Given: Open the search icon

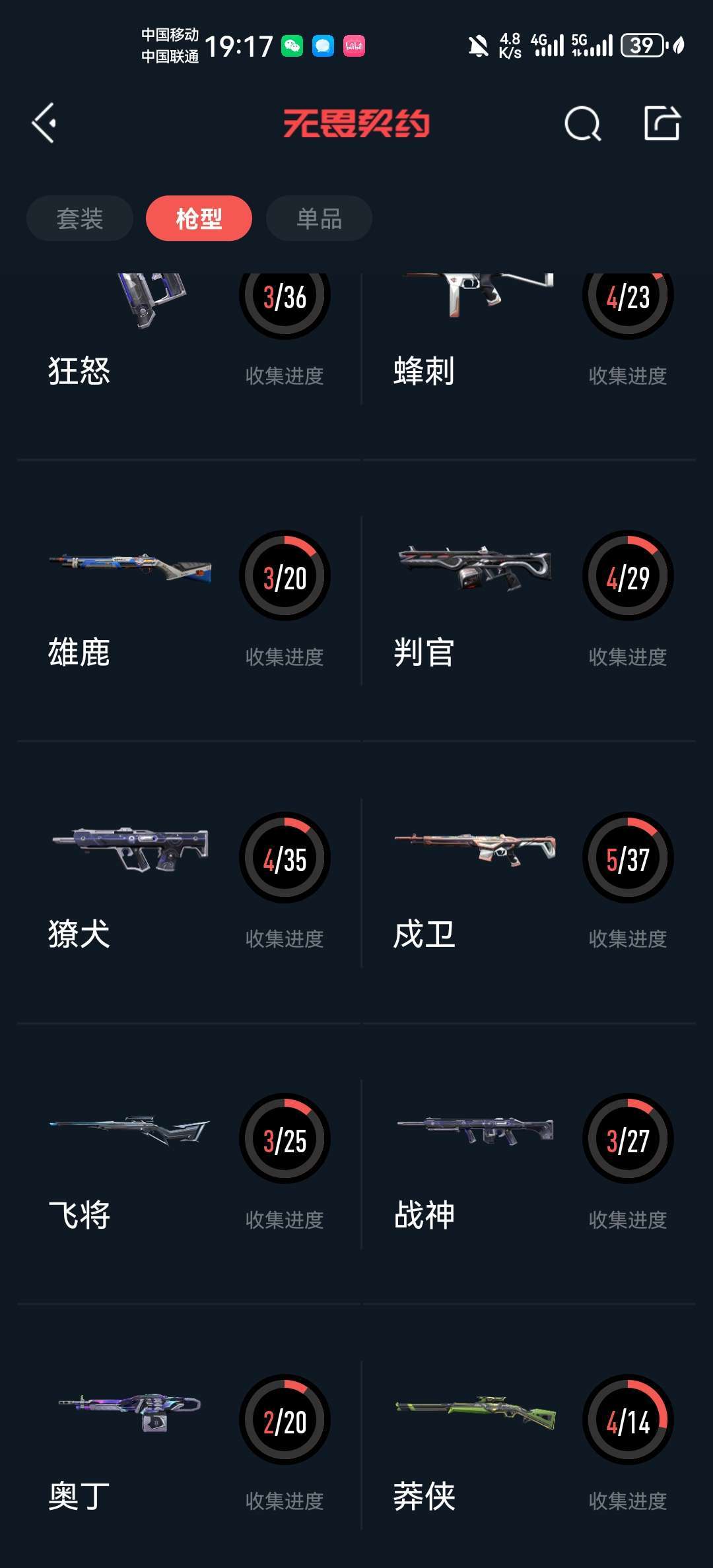Looking at the screenshot, I should pyautogui.click(x=582, y=123).
